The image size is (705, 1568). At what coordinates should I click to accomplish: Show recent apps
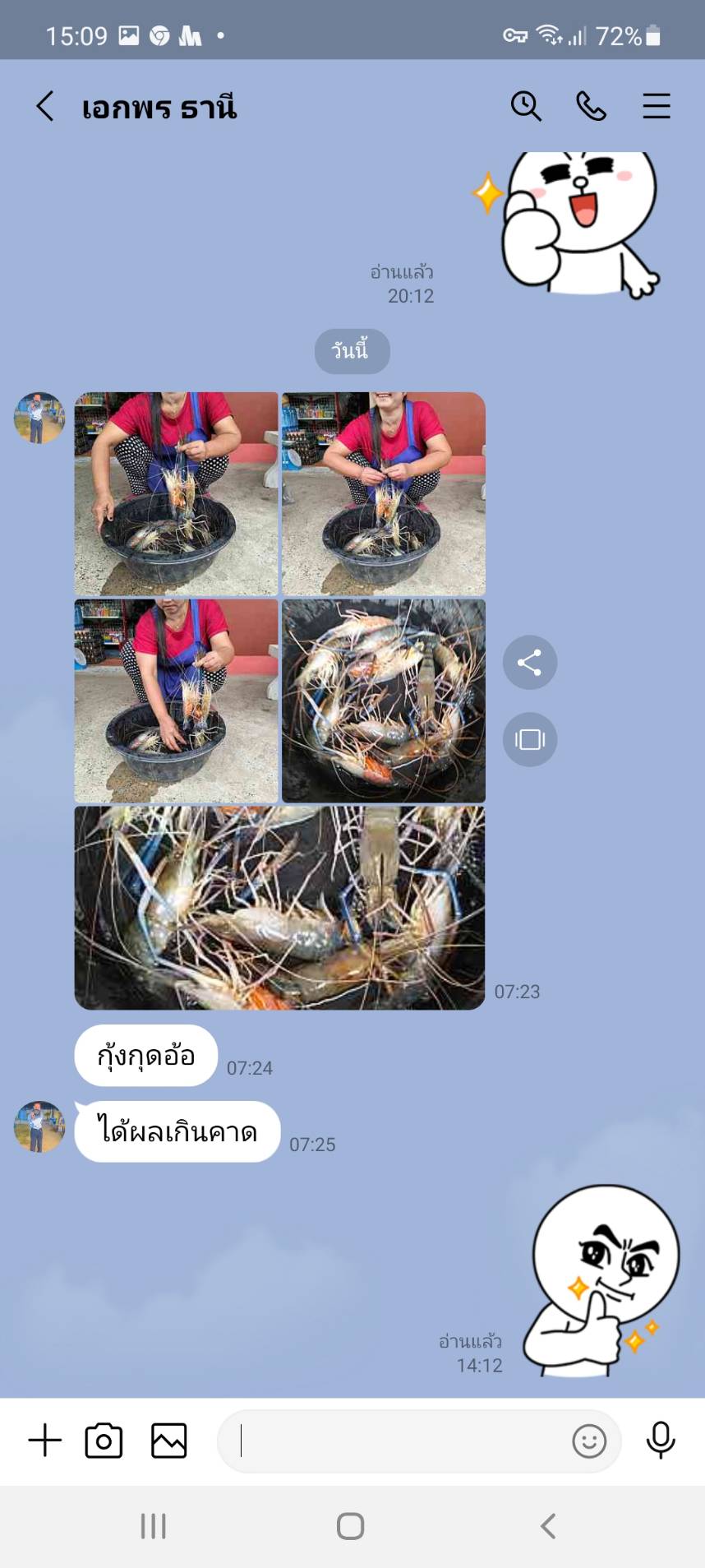point(154,1526)
